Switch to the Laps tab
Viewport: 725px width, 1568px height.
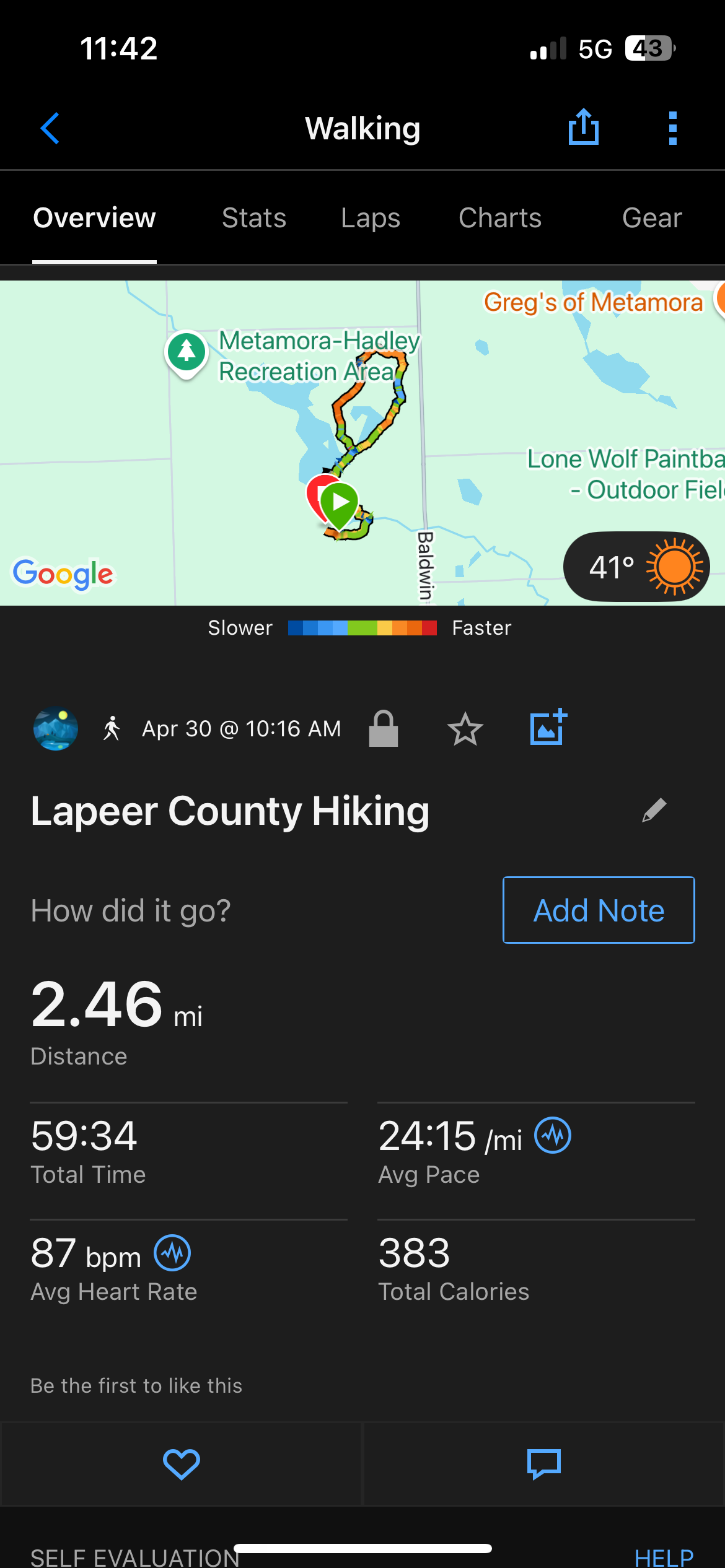coord(371,218)
